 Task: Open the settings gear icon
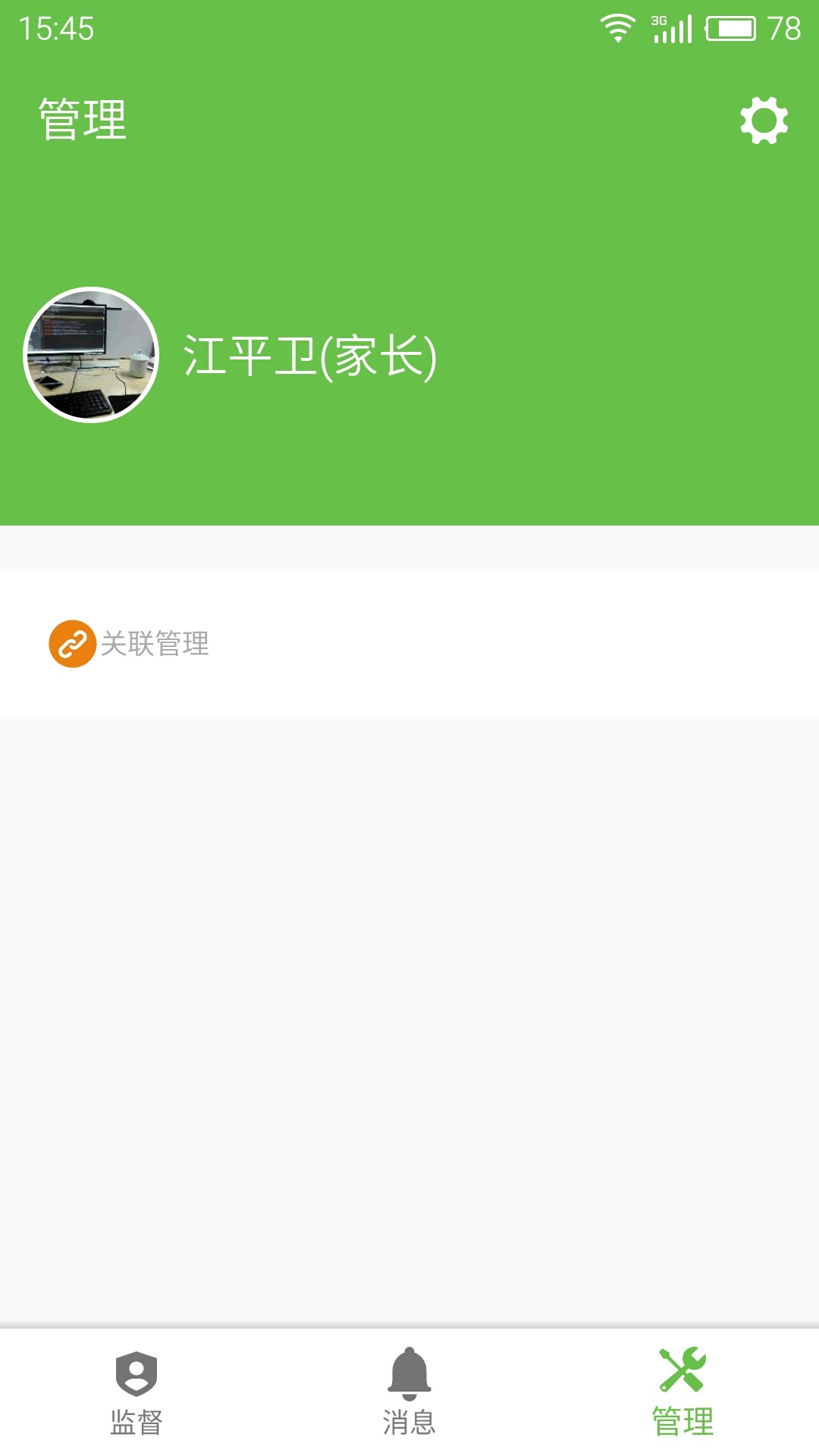click(x=764, y=120)
